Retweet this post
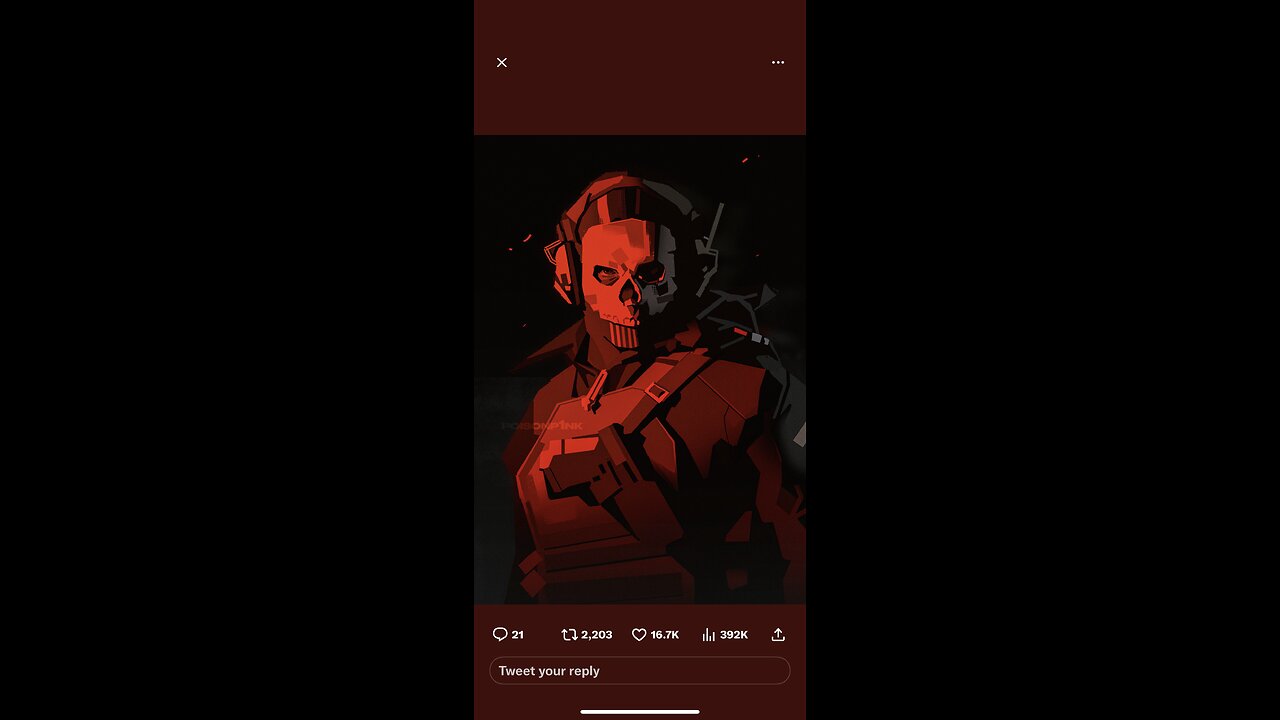 (569, 634)
